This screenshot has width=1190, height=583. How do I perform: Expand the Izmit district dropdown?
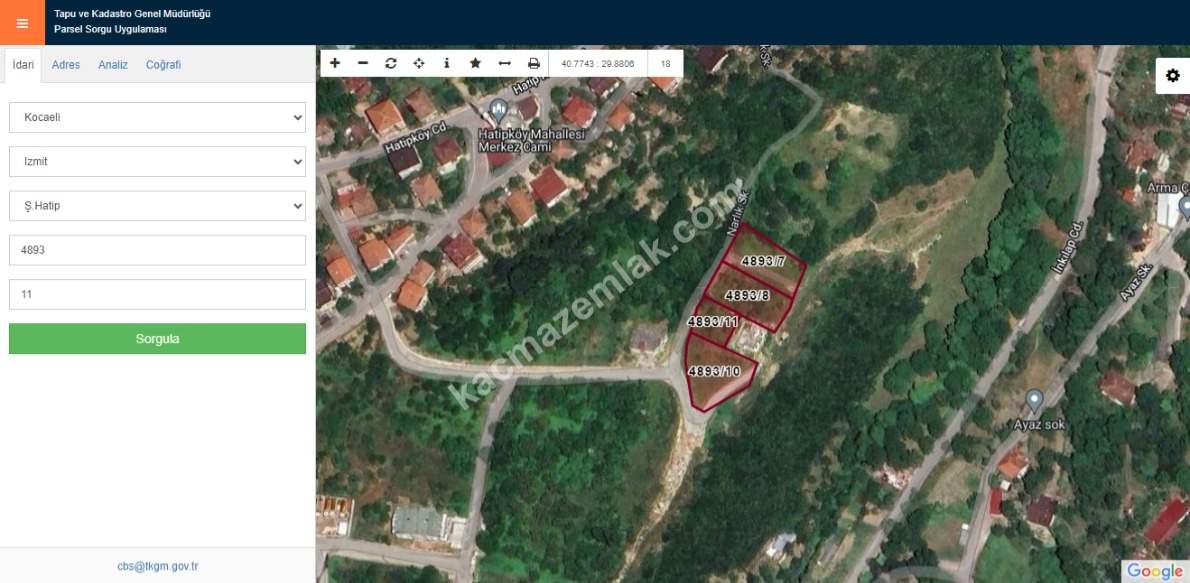pos(157,161)
